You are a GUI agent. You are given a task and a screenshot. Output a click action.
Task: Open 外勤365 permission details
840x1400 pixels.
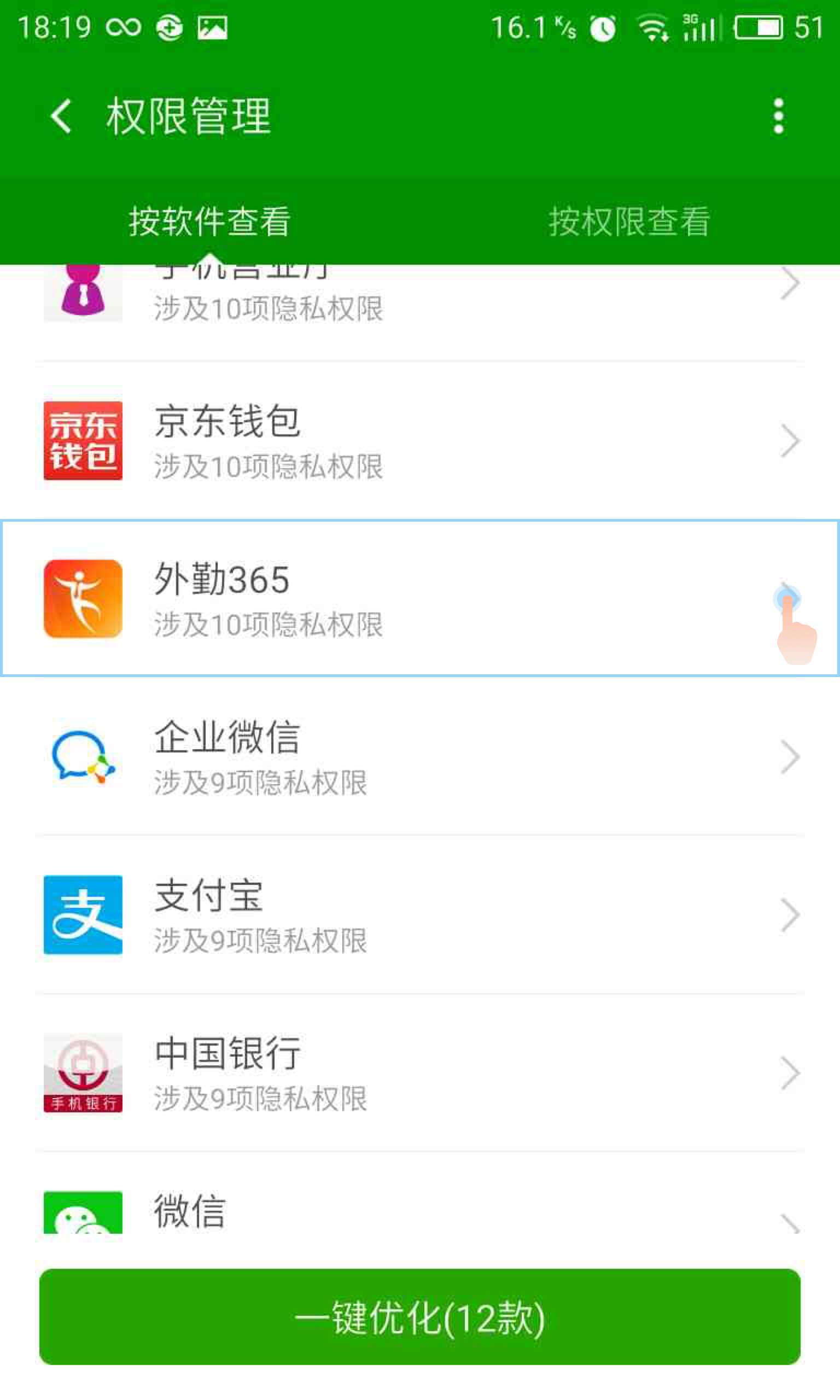click(419, 598)
